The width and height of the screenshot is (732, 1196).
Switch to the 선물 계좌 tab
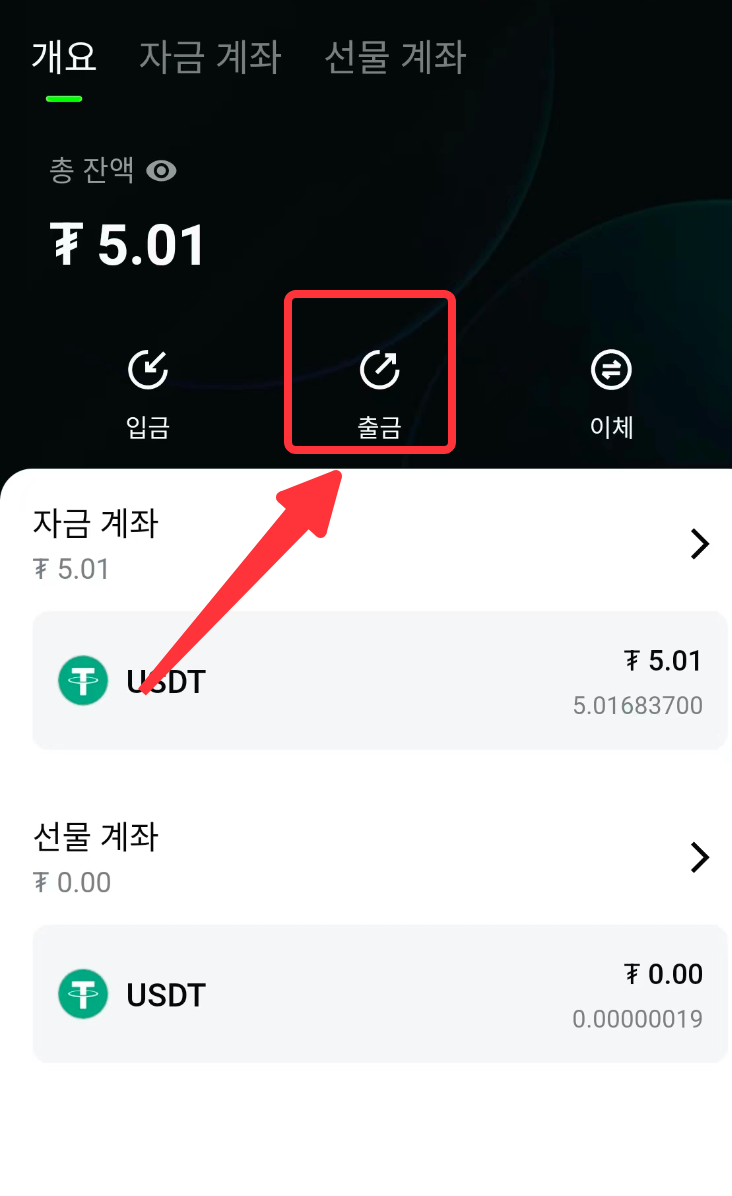[x=395, y=57]
